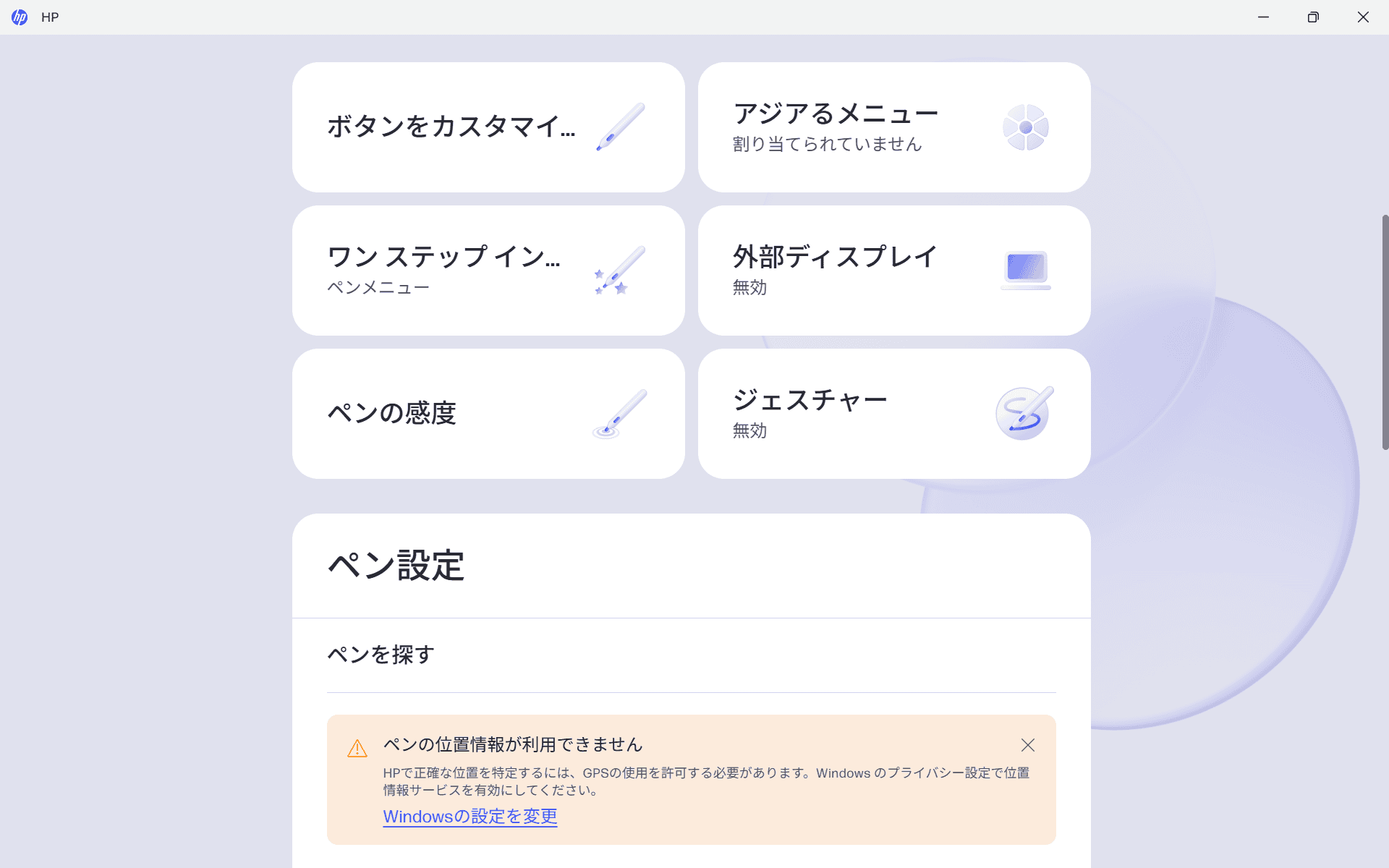This screenshot has width=1389, height=868.
Task: Open the ワンステップ インク pen menu card
Action: pyautogui.click(x=488, y=271)
